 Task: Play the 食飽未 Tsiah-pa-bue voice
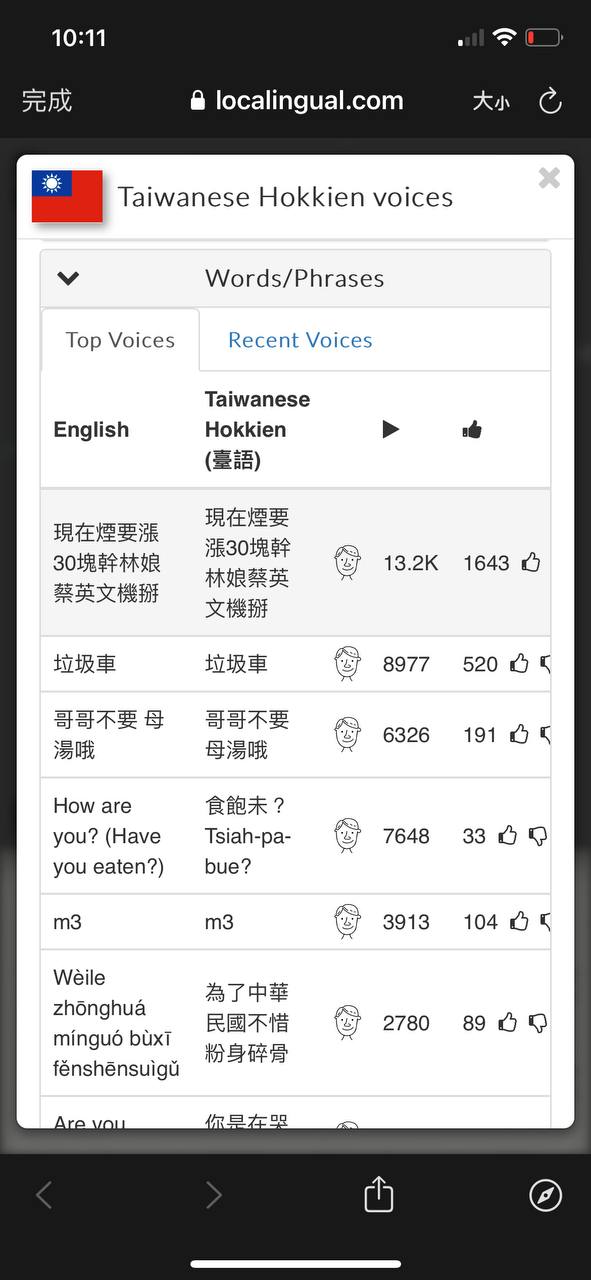(347, 836)
